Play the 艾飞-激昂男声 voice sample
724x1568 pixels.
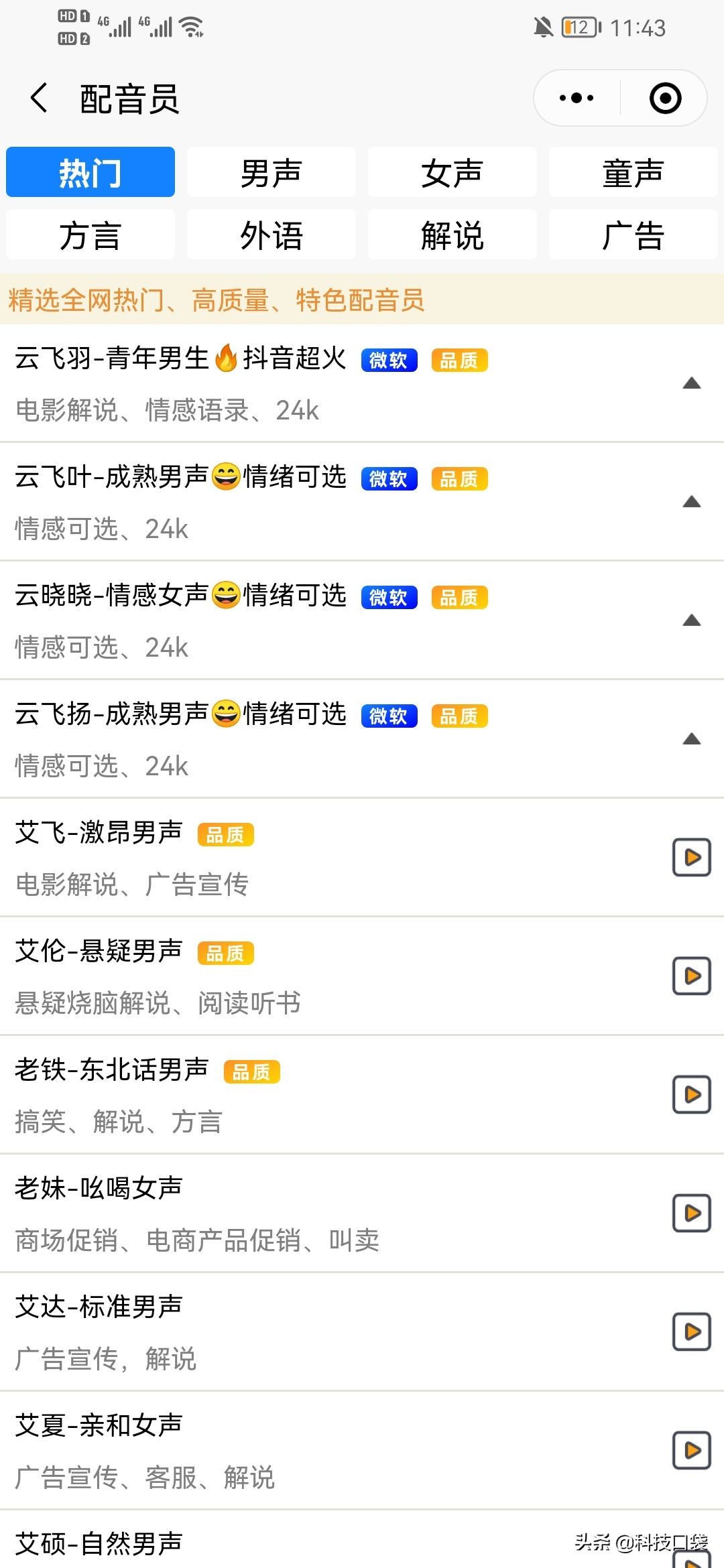[x=692, y=858]
